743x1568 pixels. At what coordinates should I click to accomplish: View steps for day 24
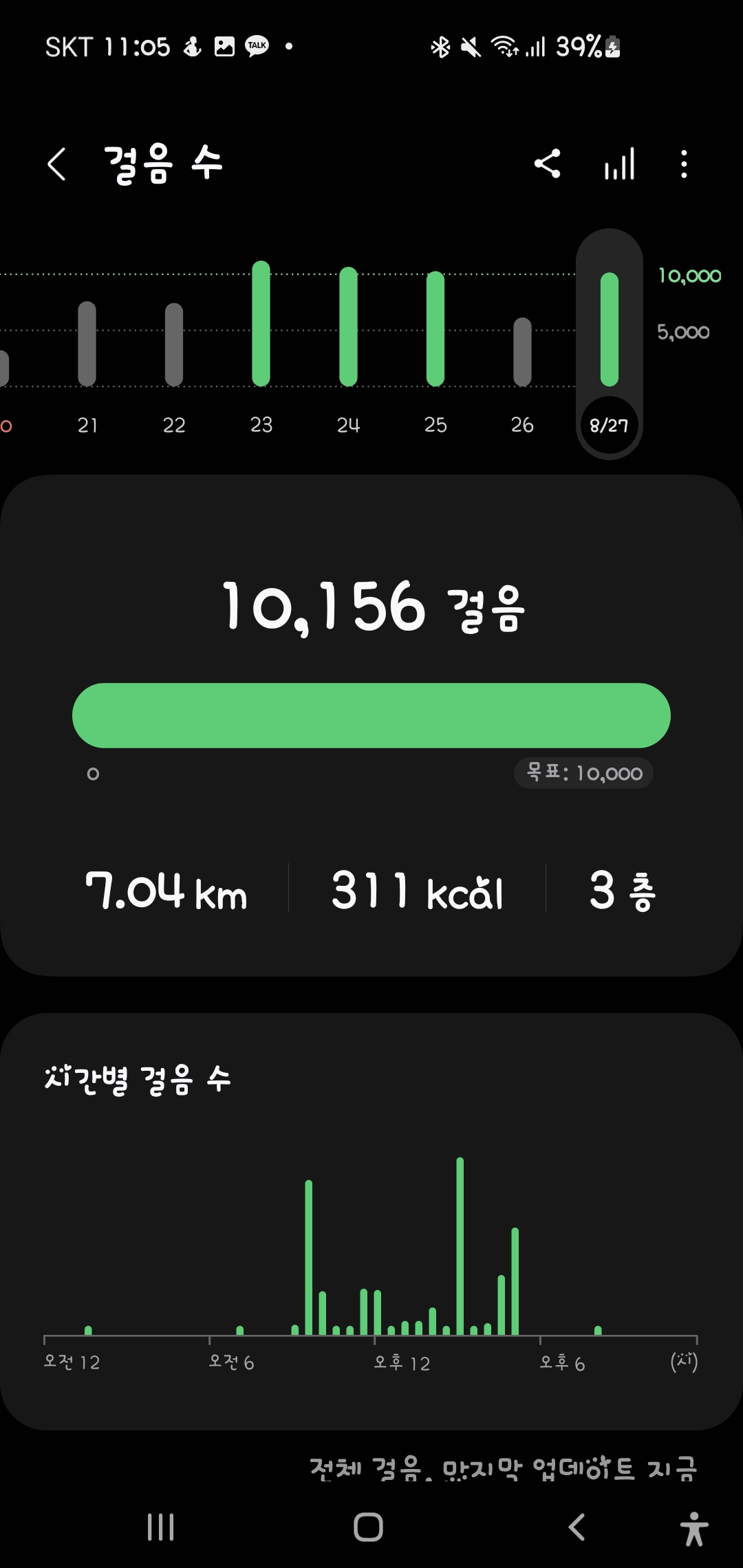click(x=349, y=327)
